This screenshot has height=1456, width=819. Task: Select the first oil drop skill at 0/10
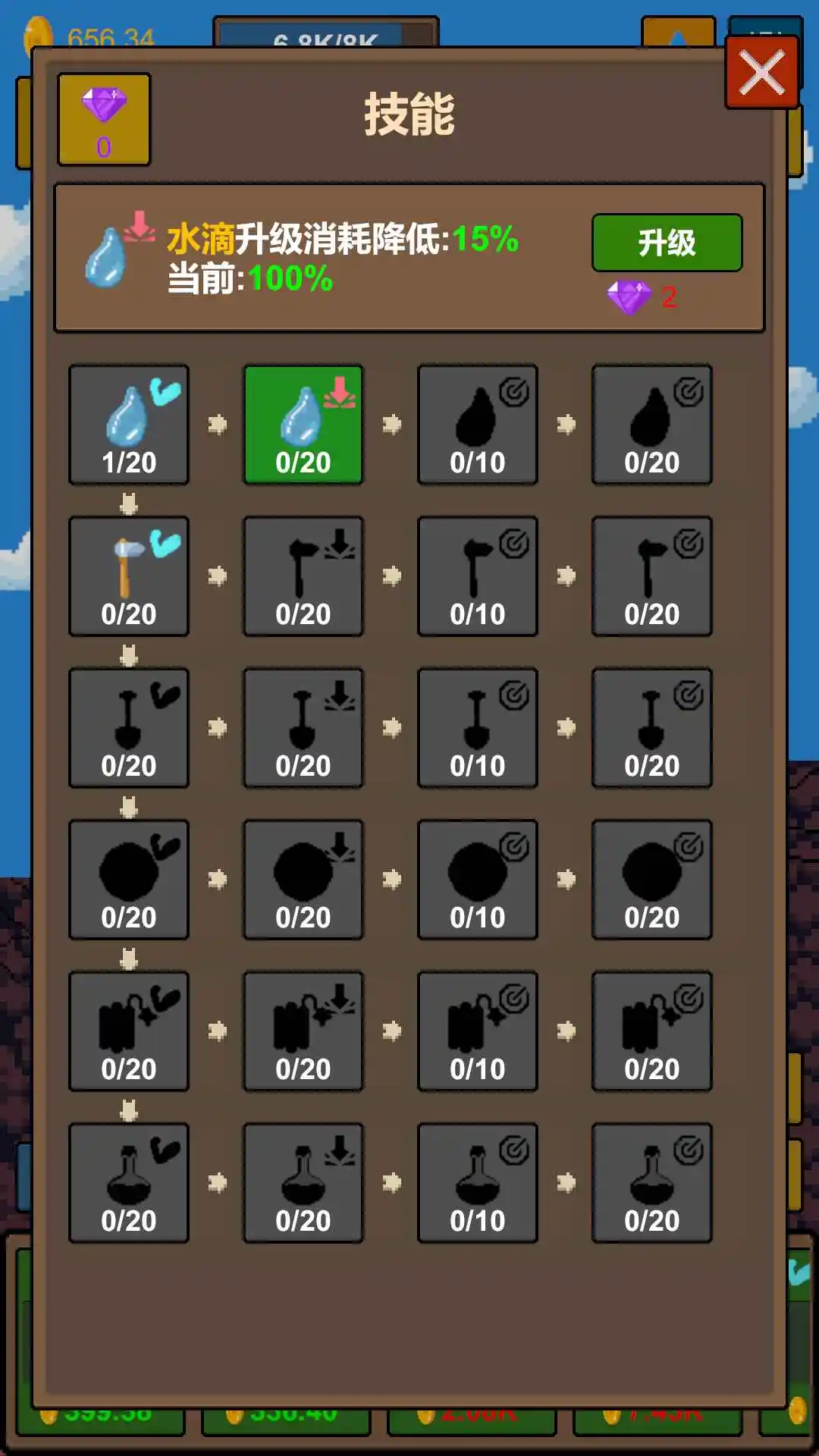[x=477, y=425]
